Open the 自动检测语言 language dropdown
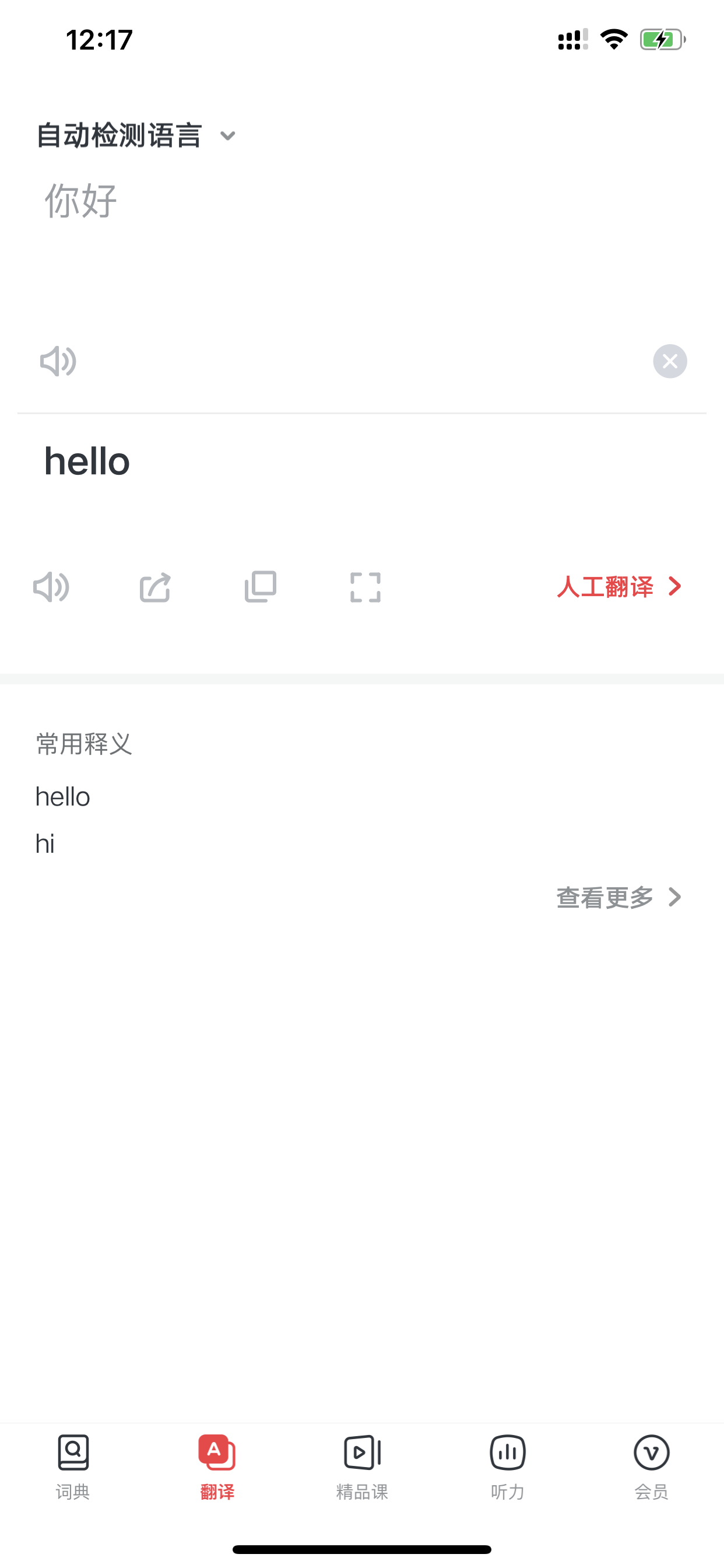The width and height of the screenshot is (724, 1568). pos(136,135)
